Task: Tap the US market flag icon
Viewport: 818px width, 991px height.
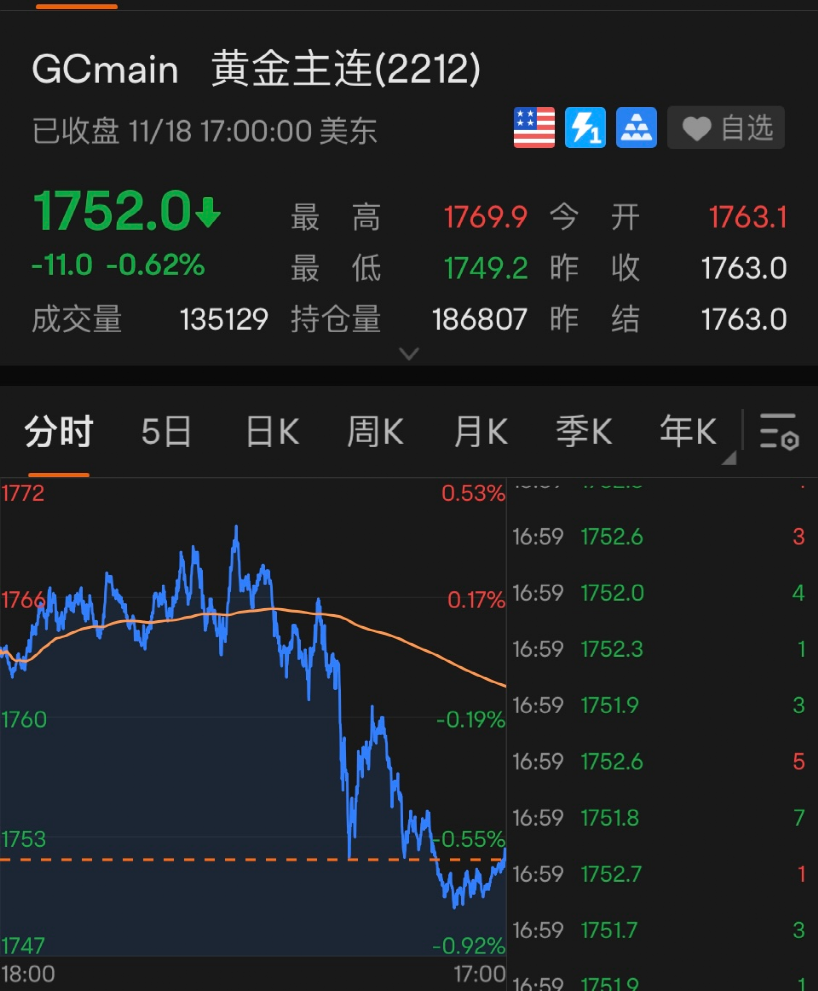Action: click(x=534, y=128)
